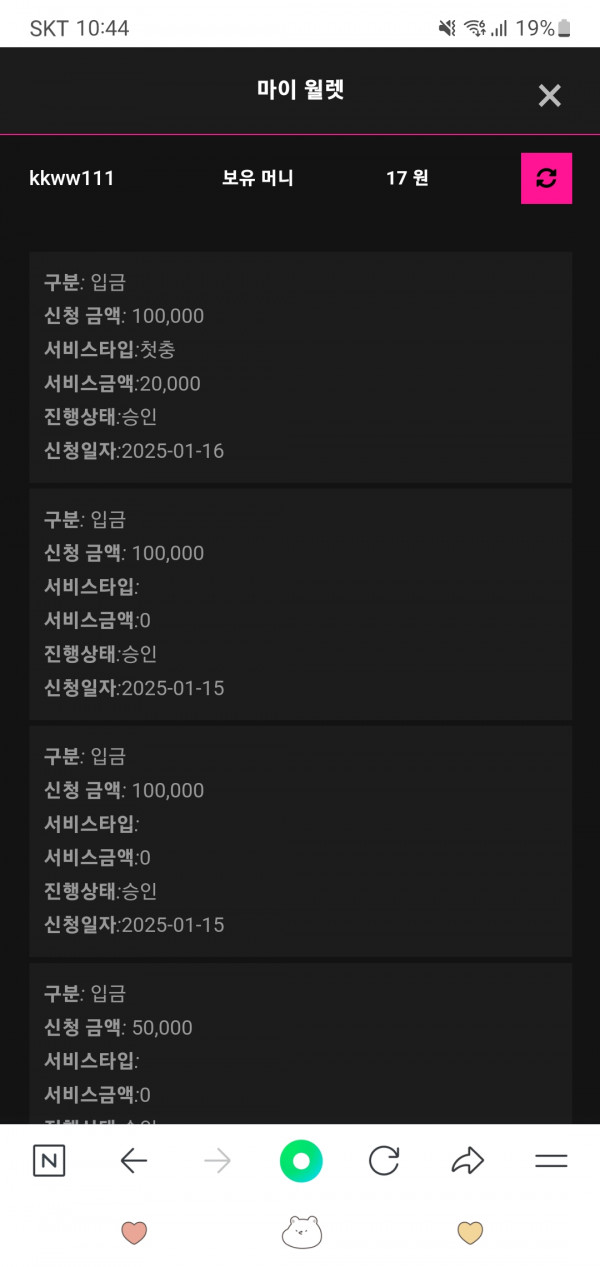This screenshot has height=1267, width=600.
Task: Reload the current web page
Action: (384, 1161)
